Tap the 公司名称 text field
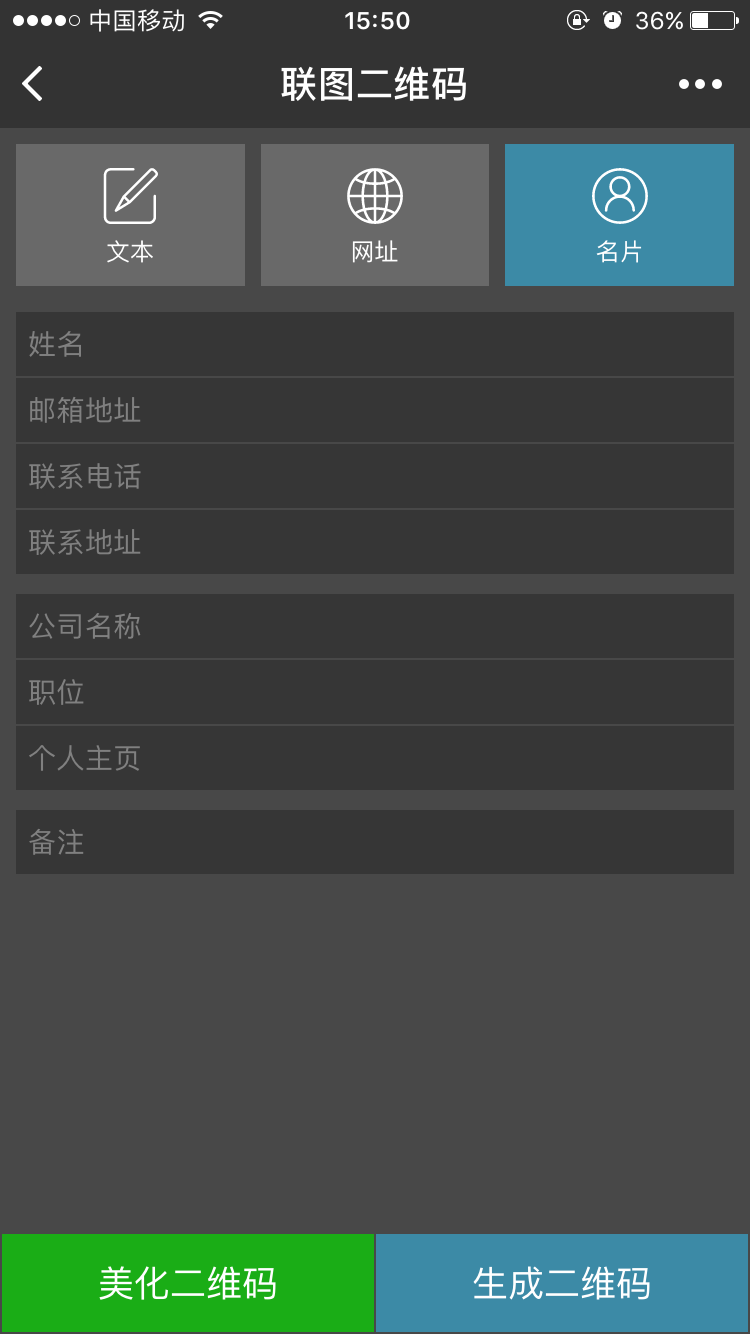The image size is (750, 1334). 375,626
